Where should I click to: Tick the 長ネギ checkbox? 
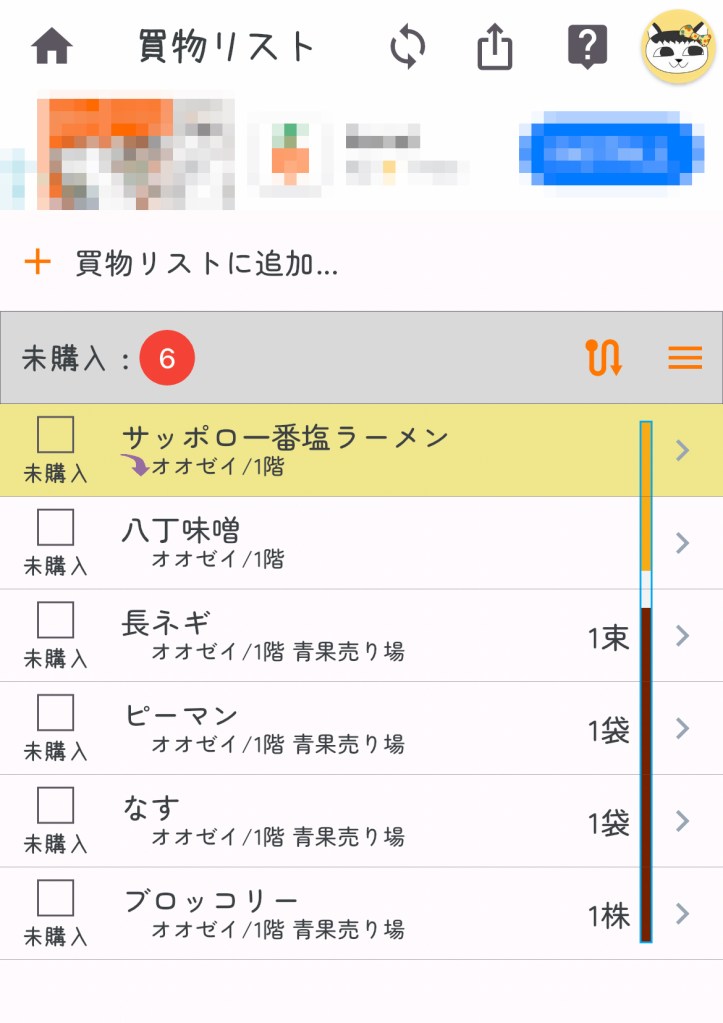pyautogui.click(x=55, y=620)
